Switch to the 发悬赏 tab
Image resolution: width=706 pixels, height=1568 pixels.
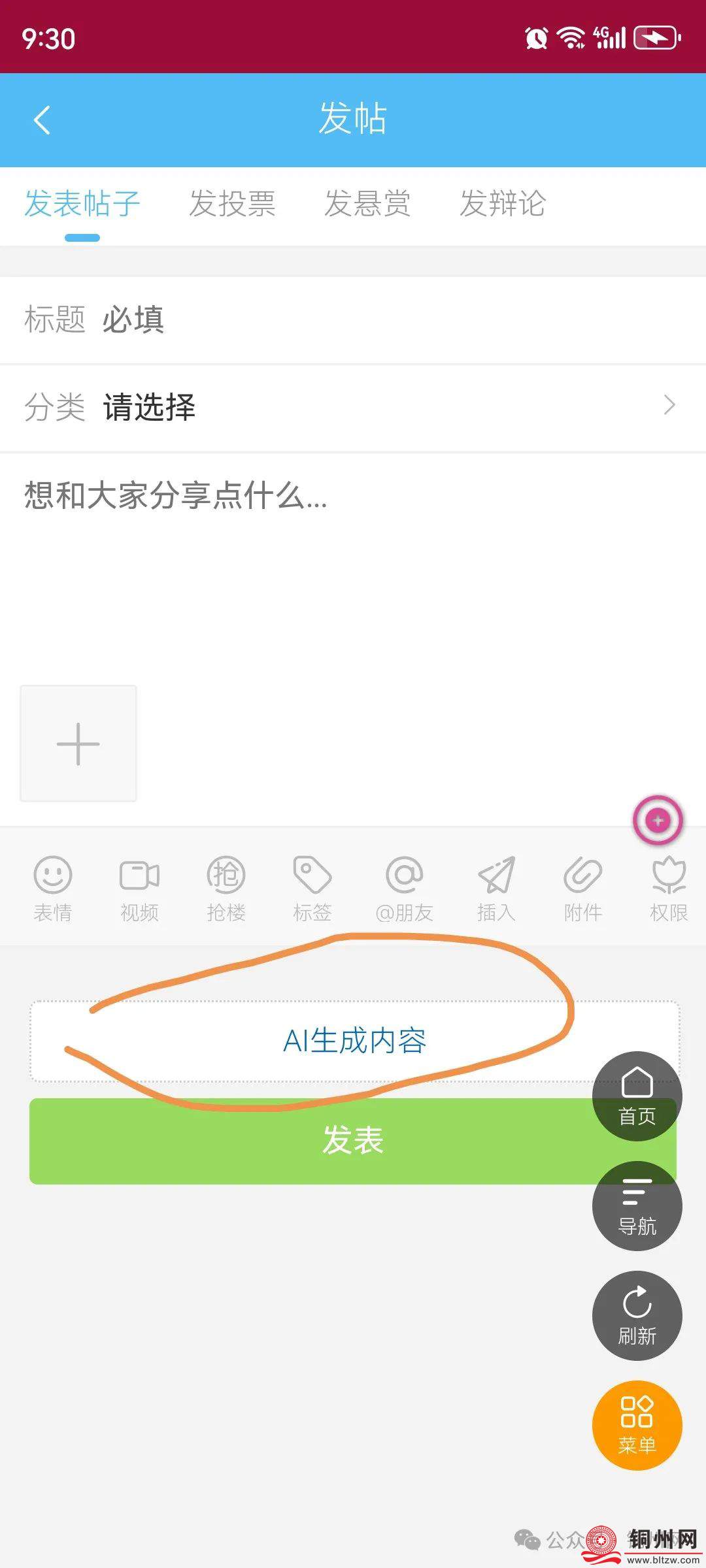pos(367,203)
